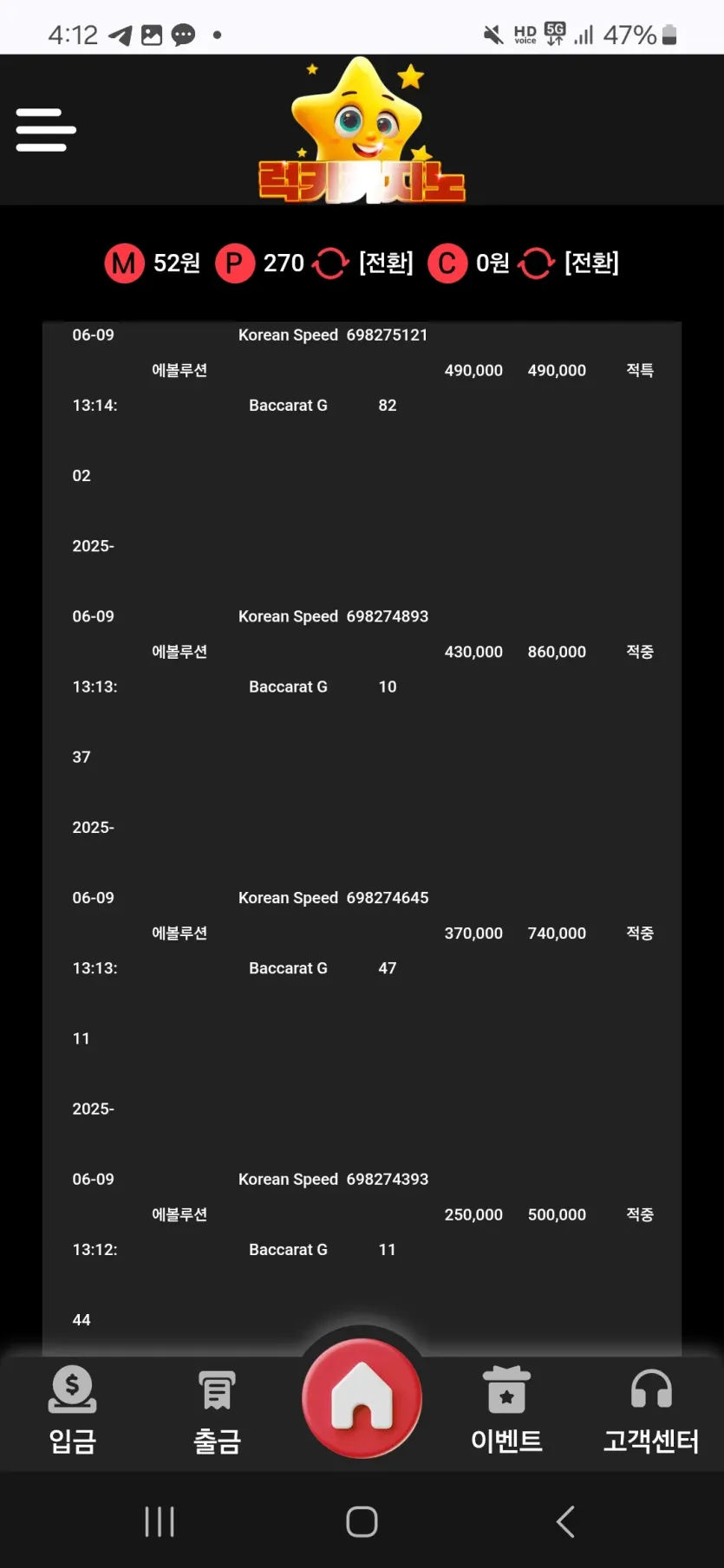Tap the star casino logo

362,131
